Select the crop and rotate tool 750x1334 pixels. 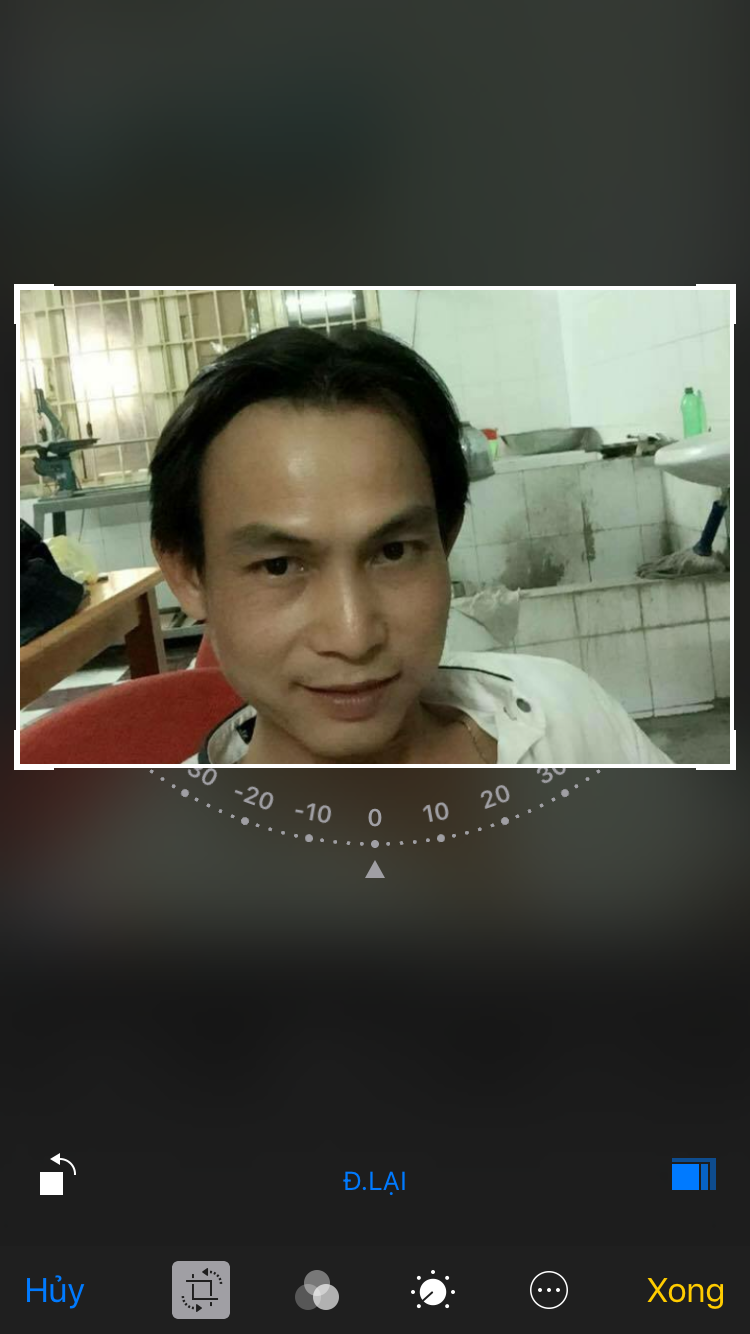201,1290
